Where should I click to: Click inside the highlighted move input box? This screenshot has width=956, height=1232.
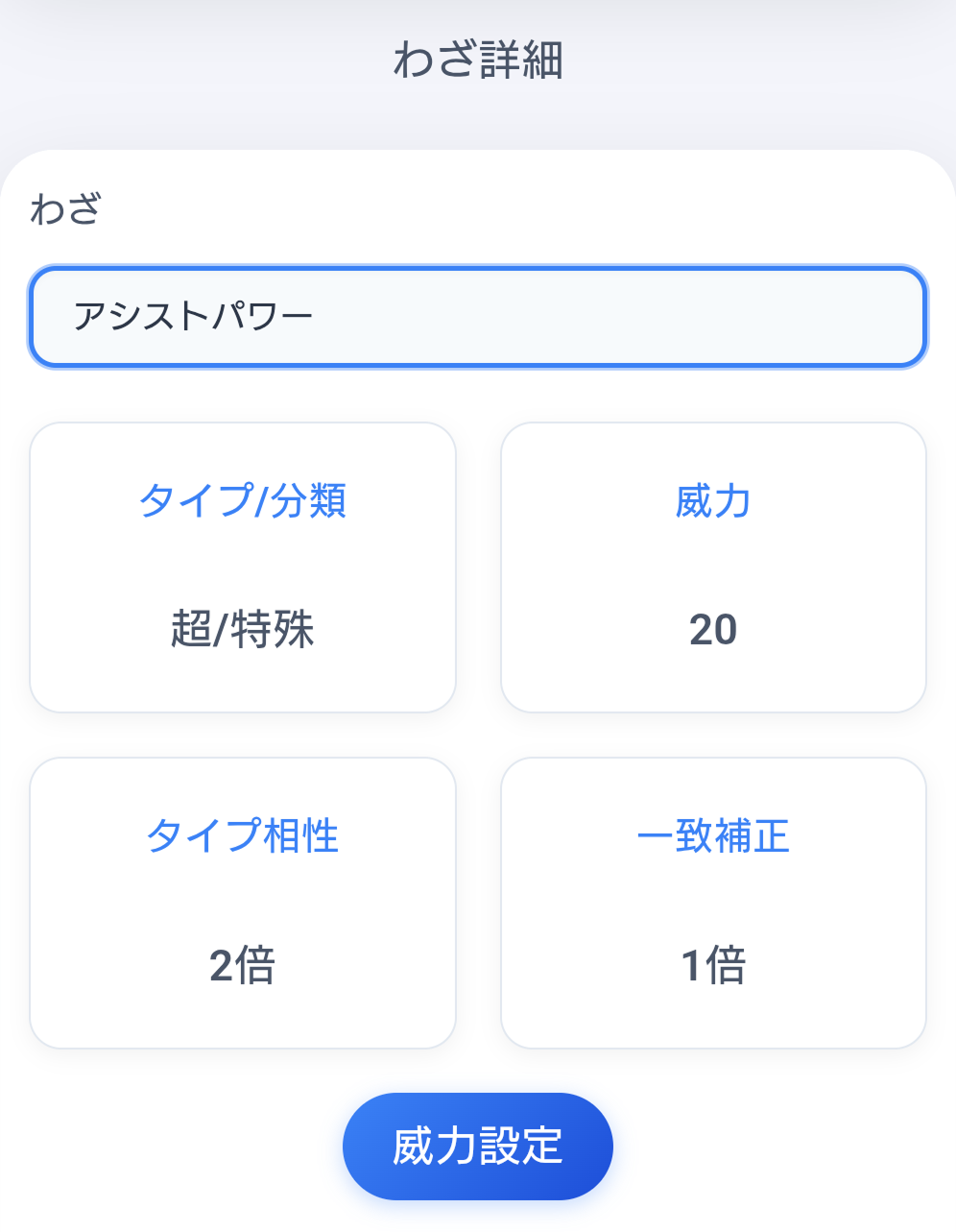pos(477,317)
